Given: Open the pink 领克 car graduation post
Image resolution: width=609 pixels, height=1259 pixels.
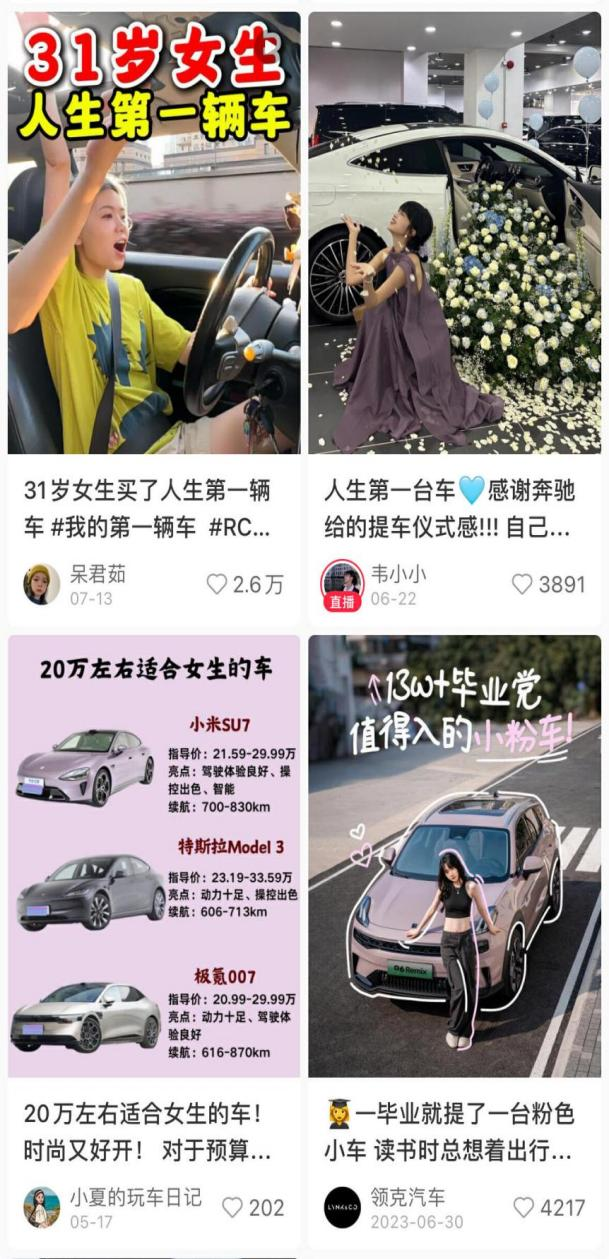Looking at the screenshot, I should coord(455,855).
